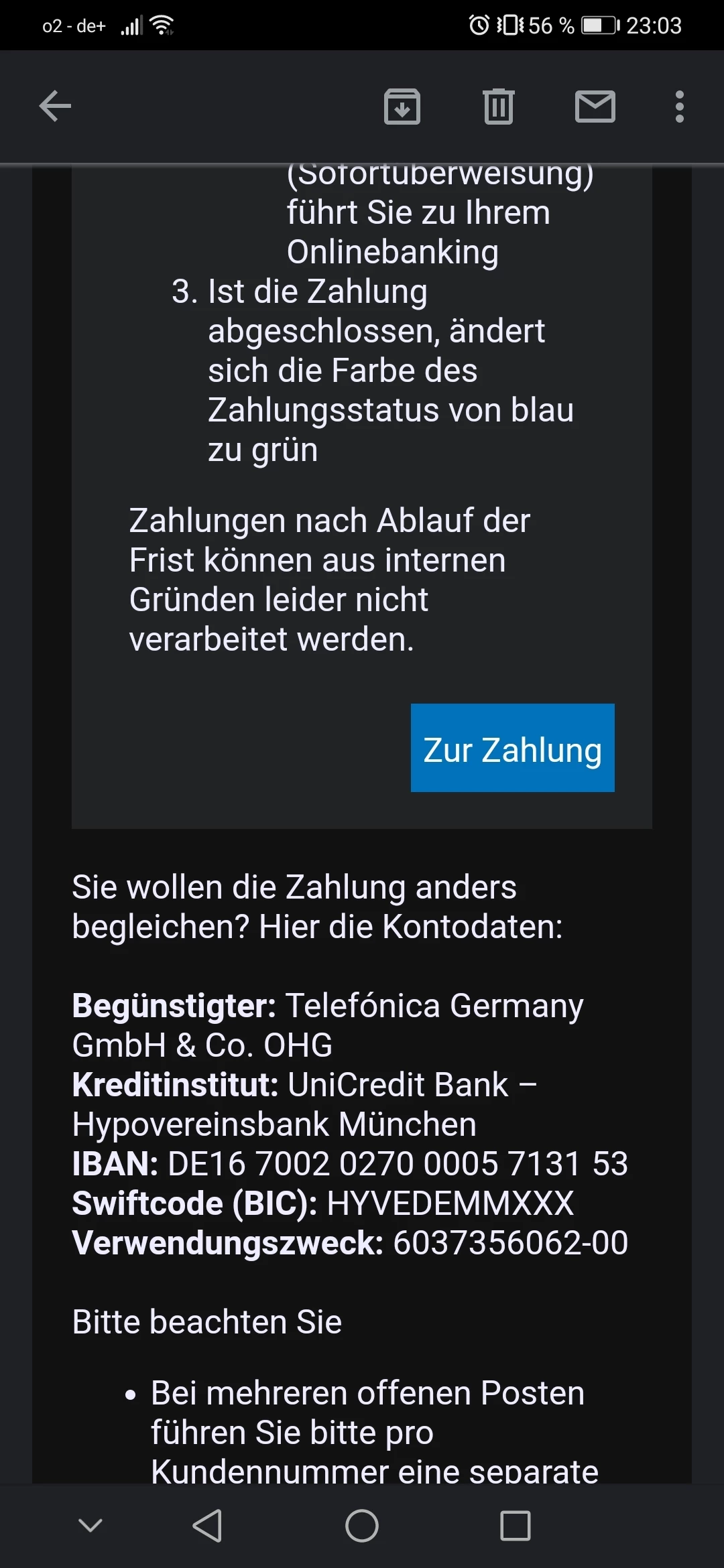Go back to the inbox
Viewport: 724px width, 1568px height.
pyautogui.click(x=55, y=106)
